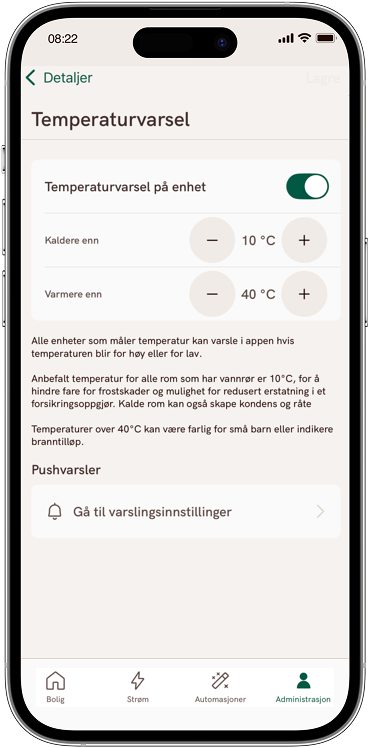Open Gå til varslingsinnstillinger
The image size is (370, 748).
(x=186, y=512)
